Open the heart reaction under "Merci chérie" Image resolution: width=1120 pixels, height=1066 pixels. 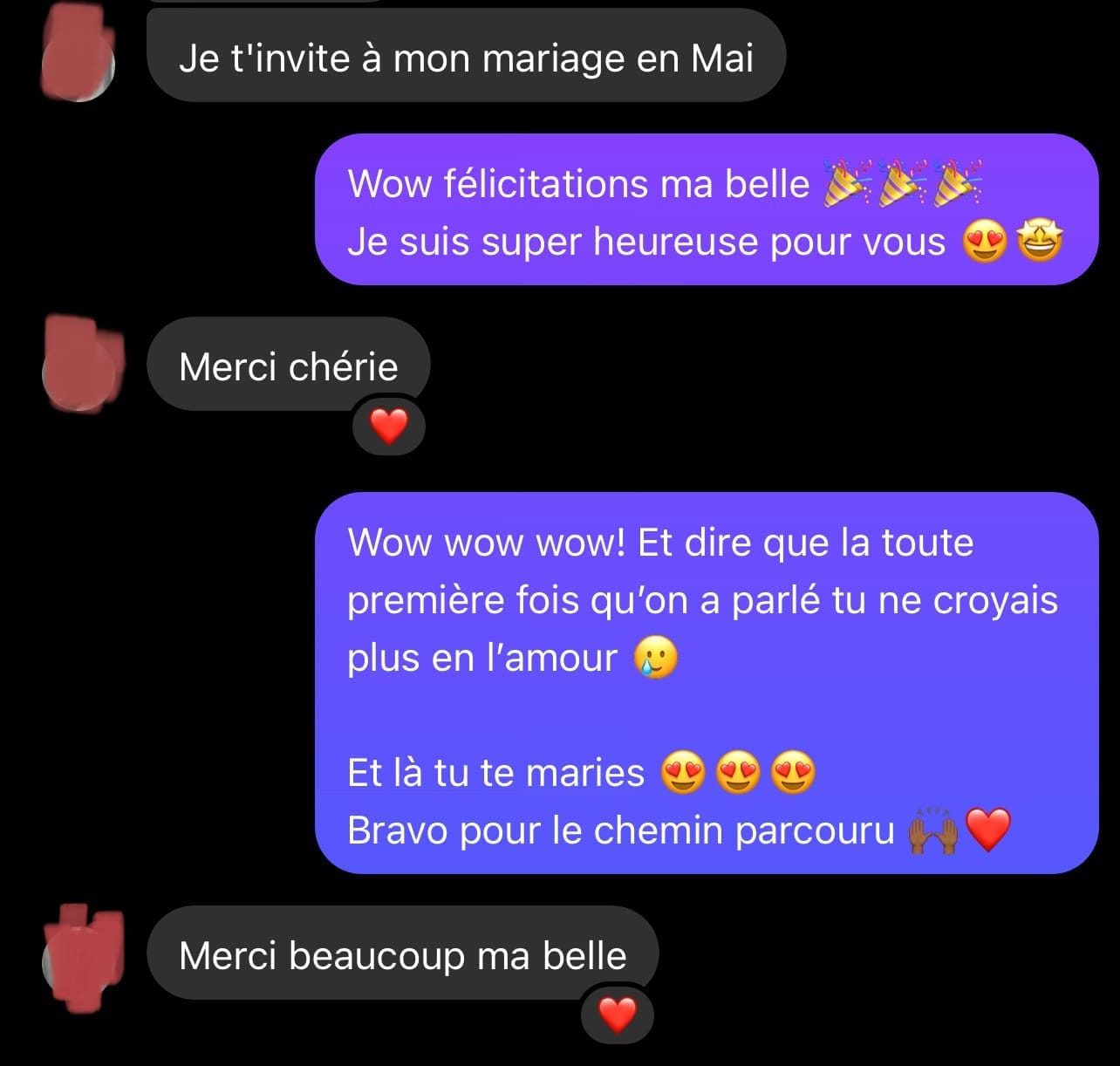point(389,427)
